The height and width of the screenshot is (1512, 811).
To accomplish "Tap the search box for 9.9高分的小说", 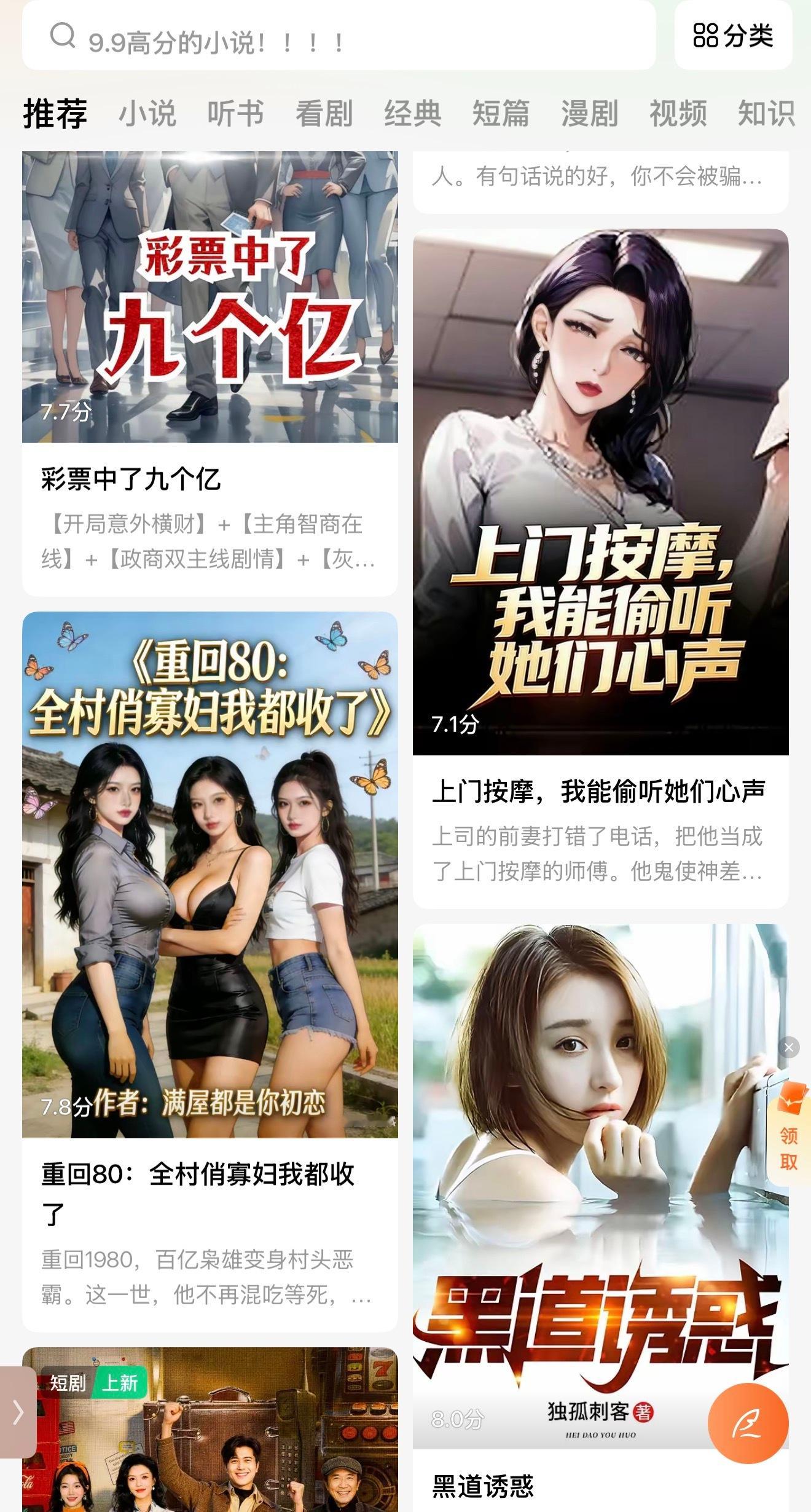I will click(x=338, y=41).
